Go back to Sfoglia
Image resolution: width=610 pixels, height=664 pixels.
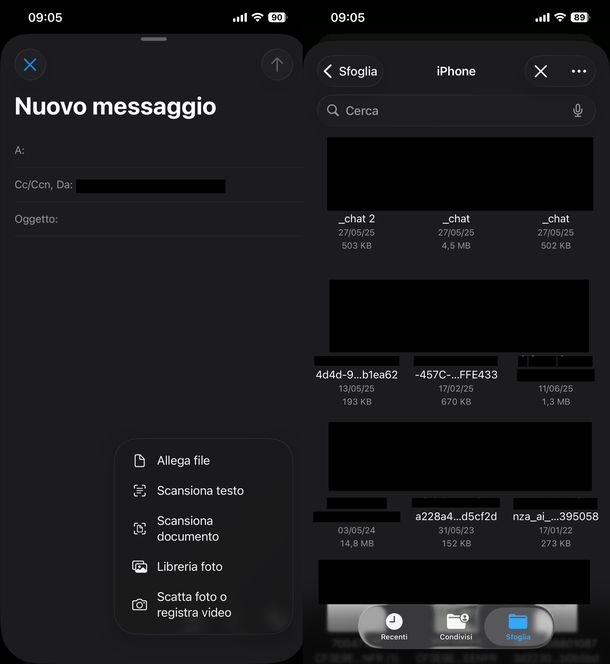[x=351, y=71]
